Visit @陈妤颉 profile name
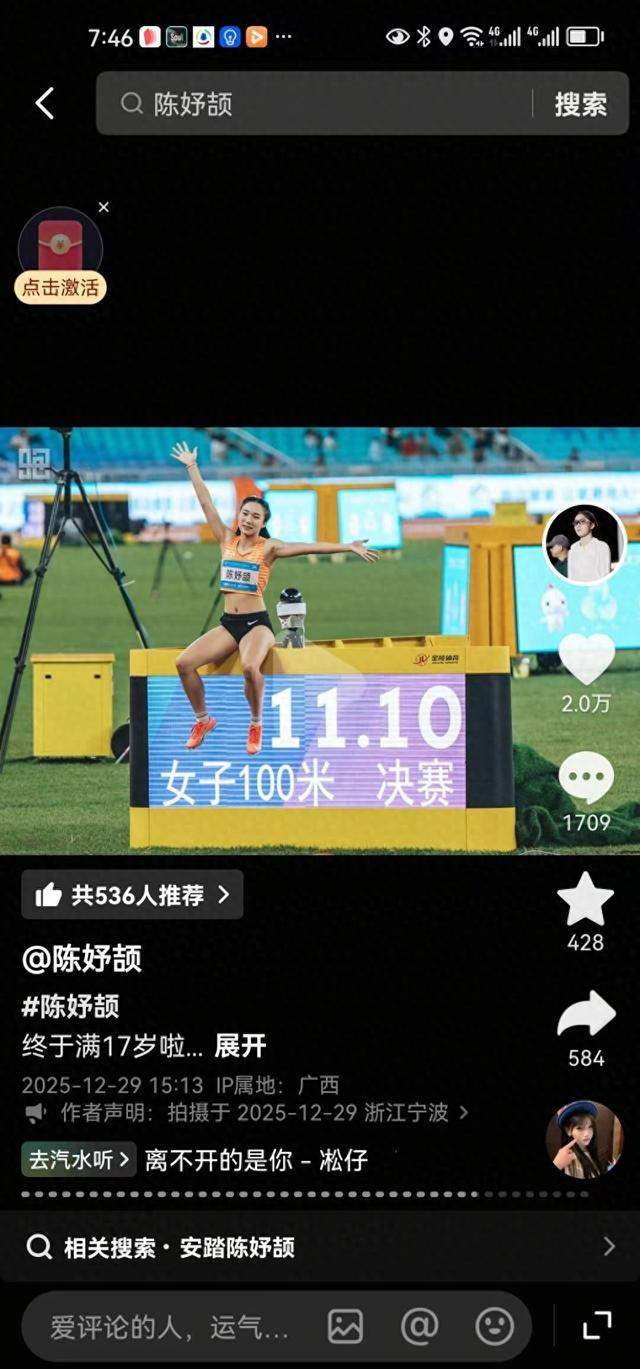Image resolution: width=640 pixels, height=1369 pixels. coord(82,959)
